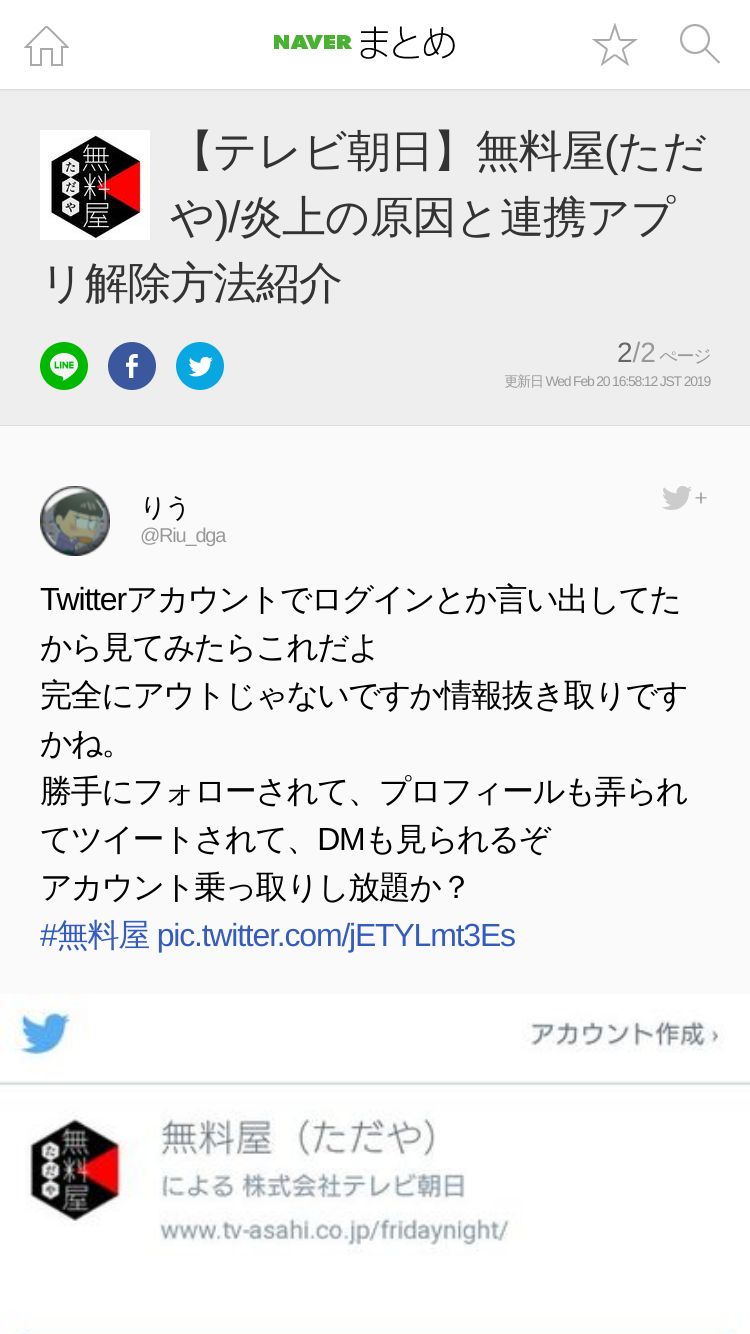This screenshot has height=1334, width=750.
Task: Share this article on LINE
Action: pos(64,366)
